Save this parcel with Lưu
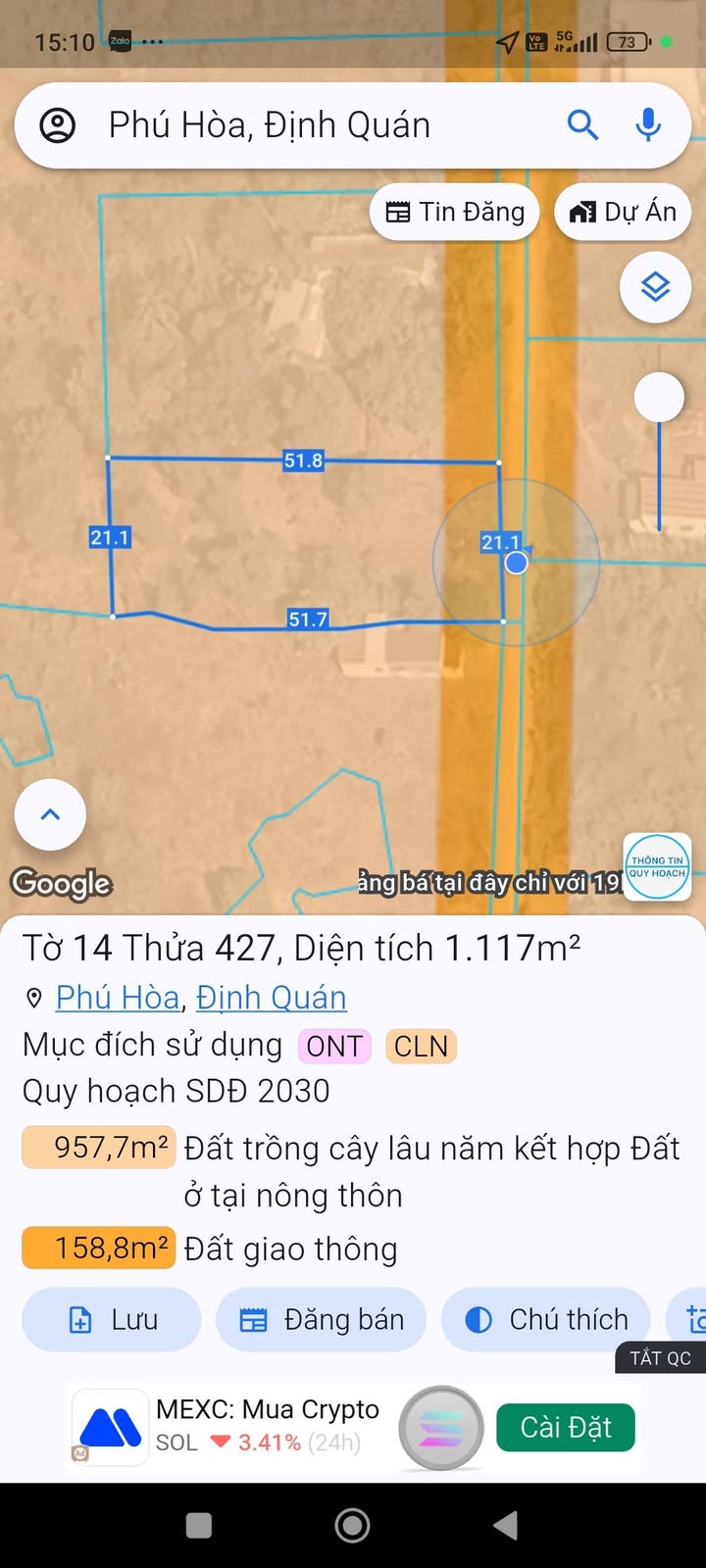 coord(112,1320)
